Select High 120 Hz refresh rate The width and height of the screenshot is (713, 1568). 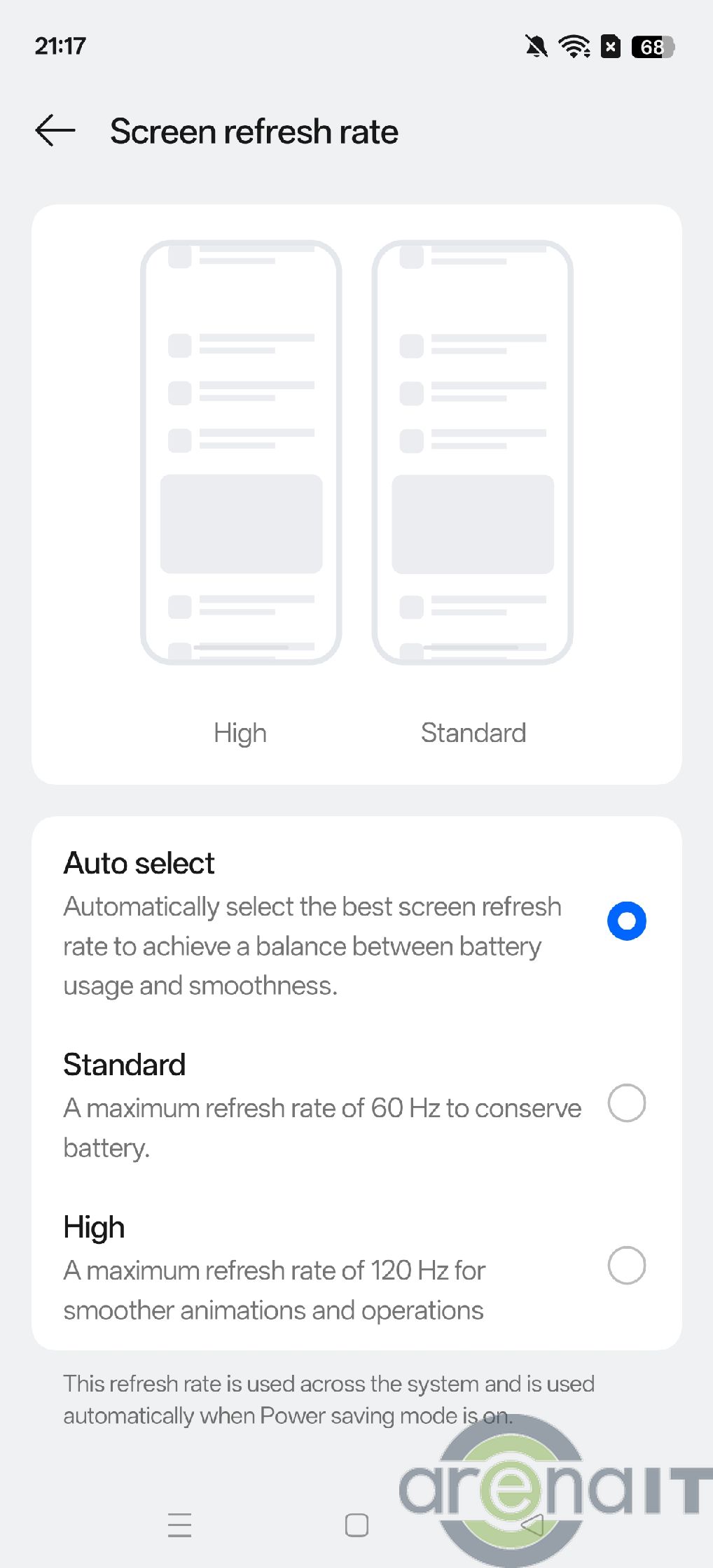(x=626, y=1266)
